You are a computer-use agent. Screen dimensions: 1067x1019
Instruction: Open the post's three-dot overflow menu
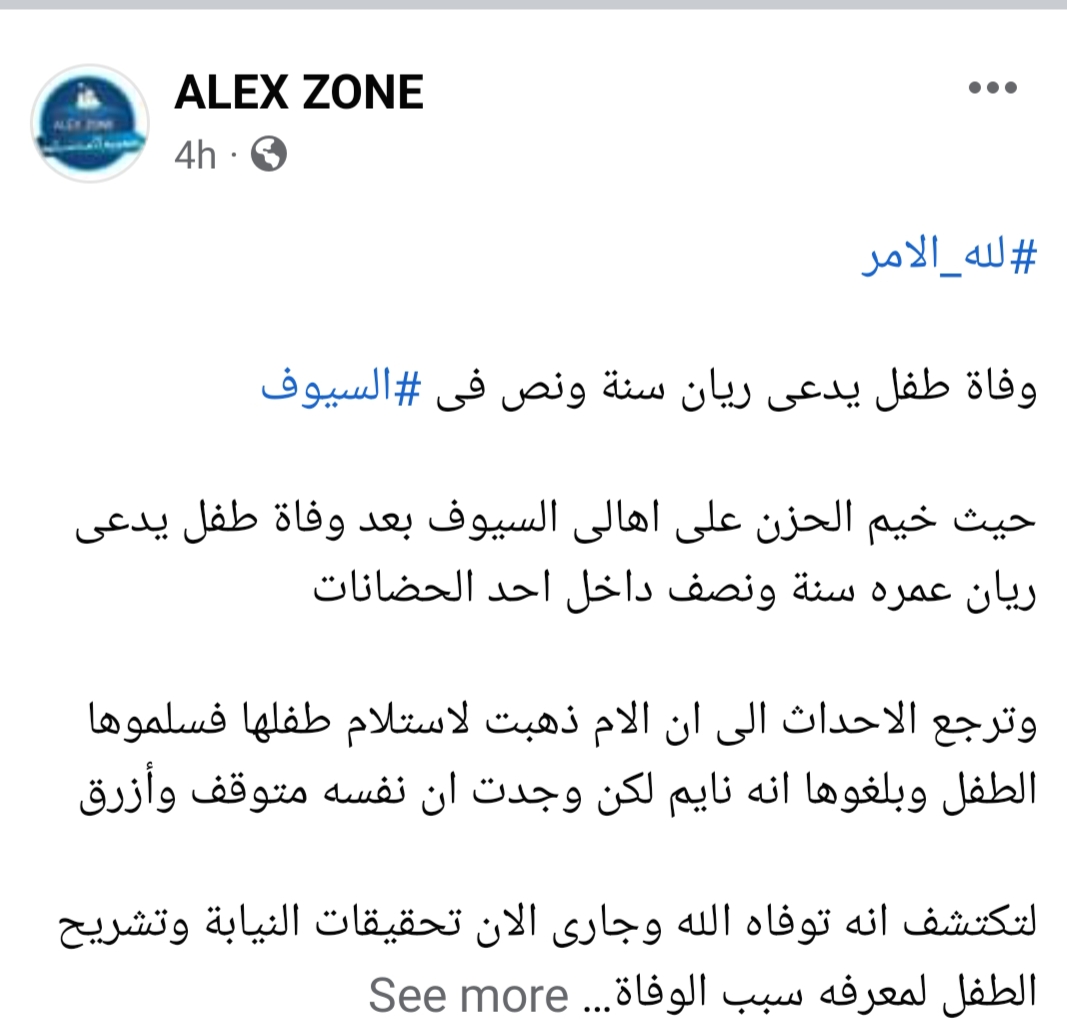993,88
